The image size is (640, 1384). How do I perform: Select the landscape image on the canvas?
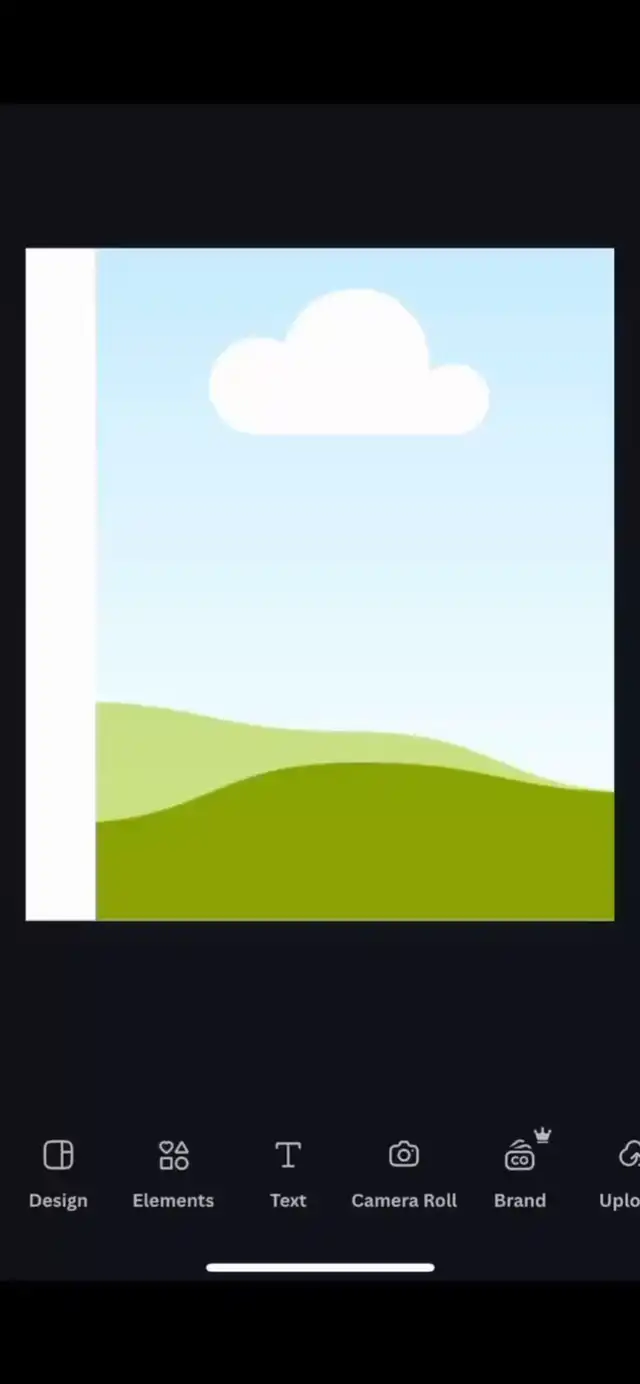pos(355,584)
